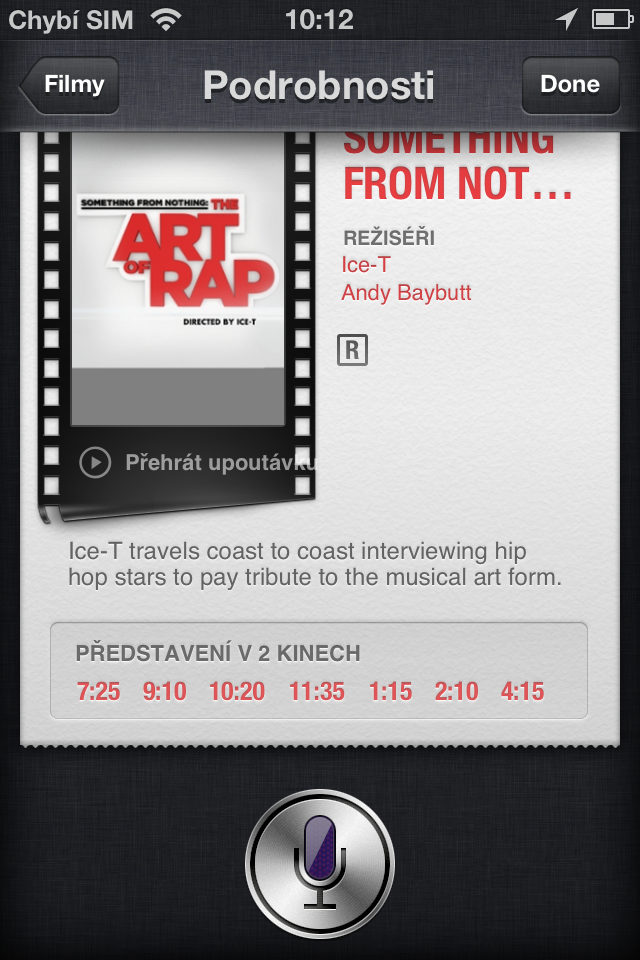640x960 pixels.
Task: Open director Andy Baybutt link
Action: click(x=406, y=293)
